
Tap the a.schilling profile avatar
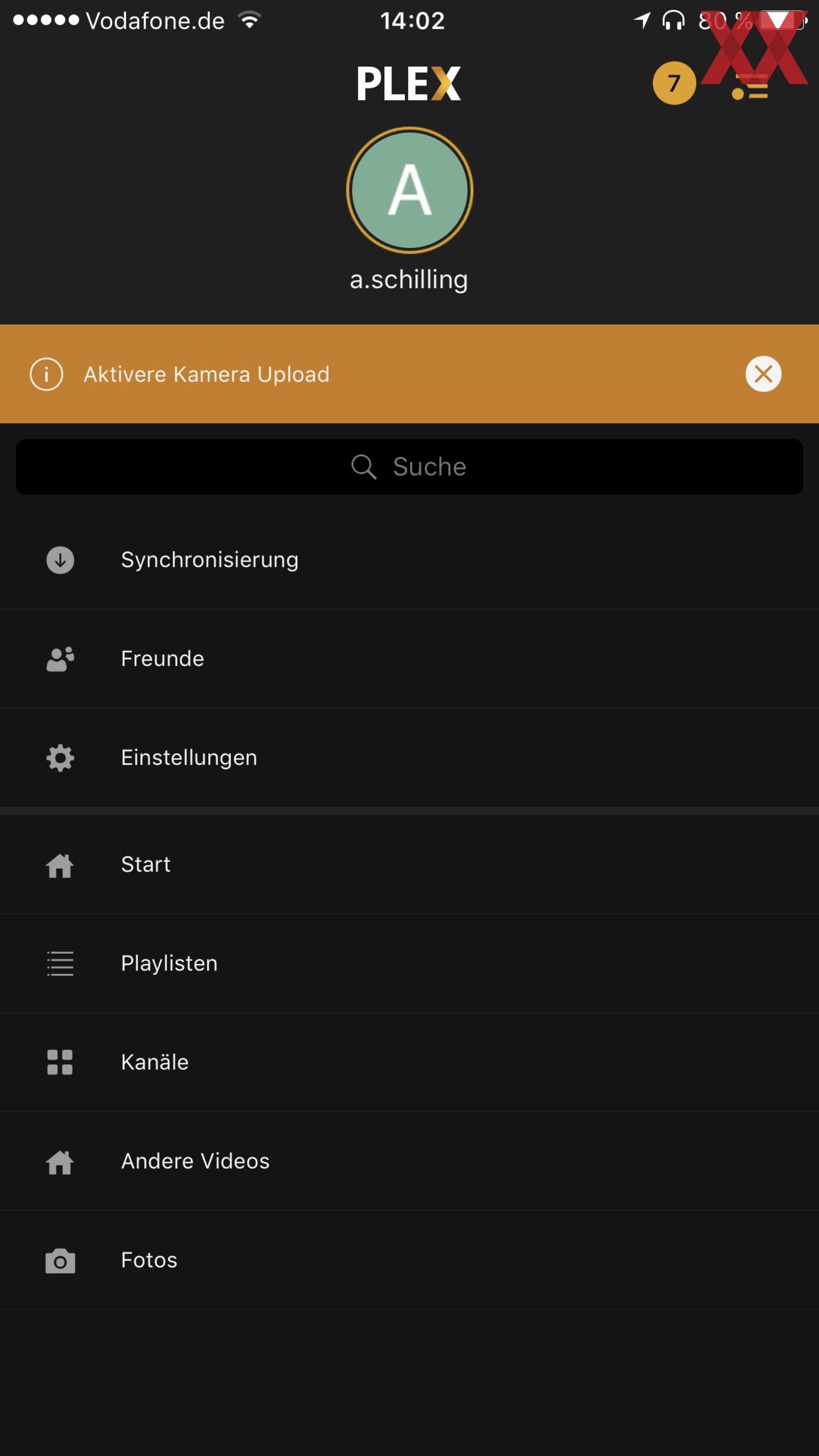point(409,190)
